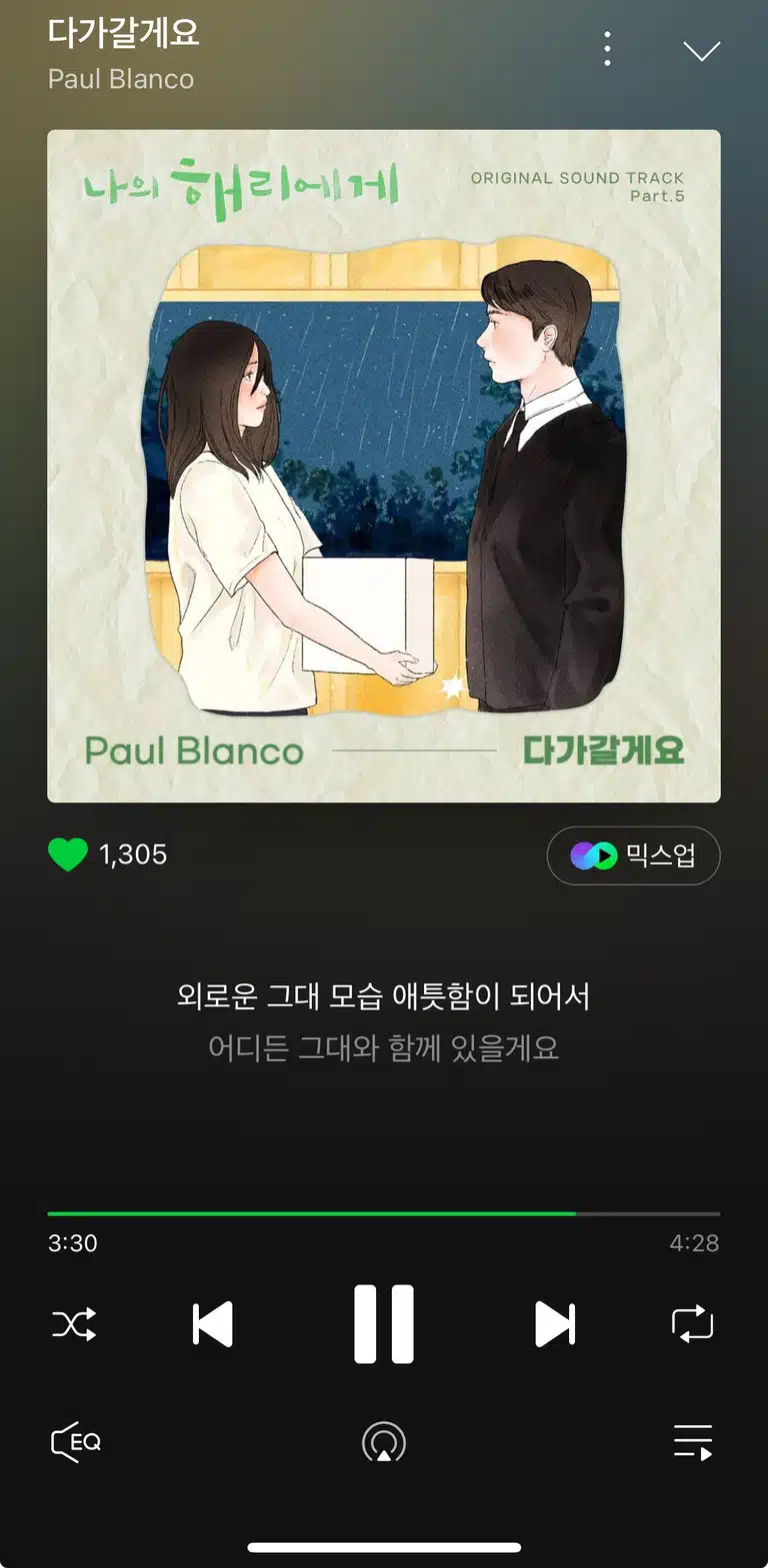This screenshot has height=1568, width=768.
Task: Skip to the previous track
Action: tap(212, 1324)
